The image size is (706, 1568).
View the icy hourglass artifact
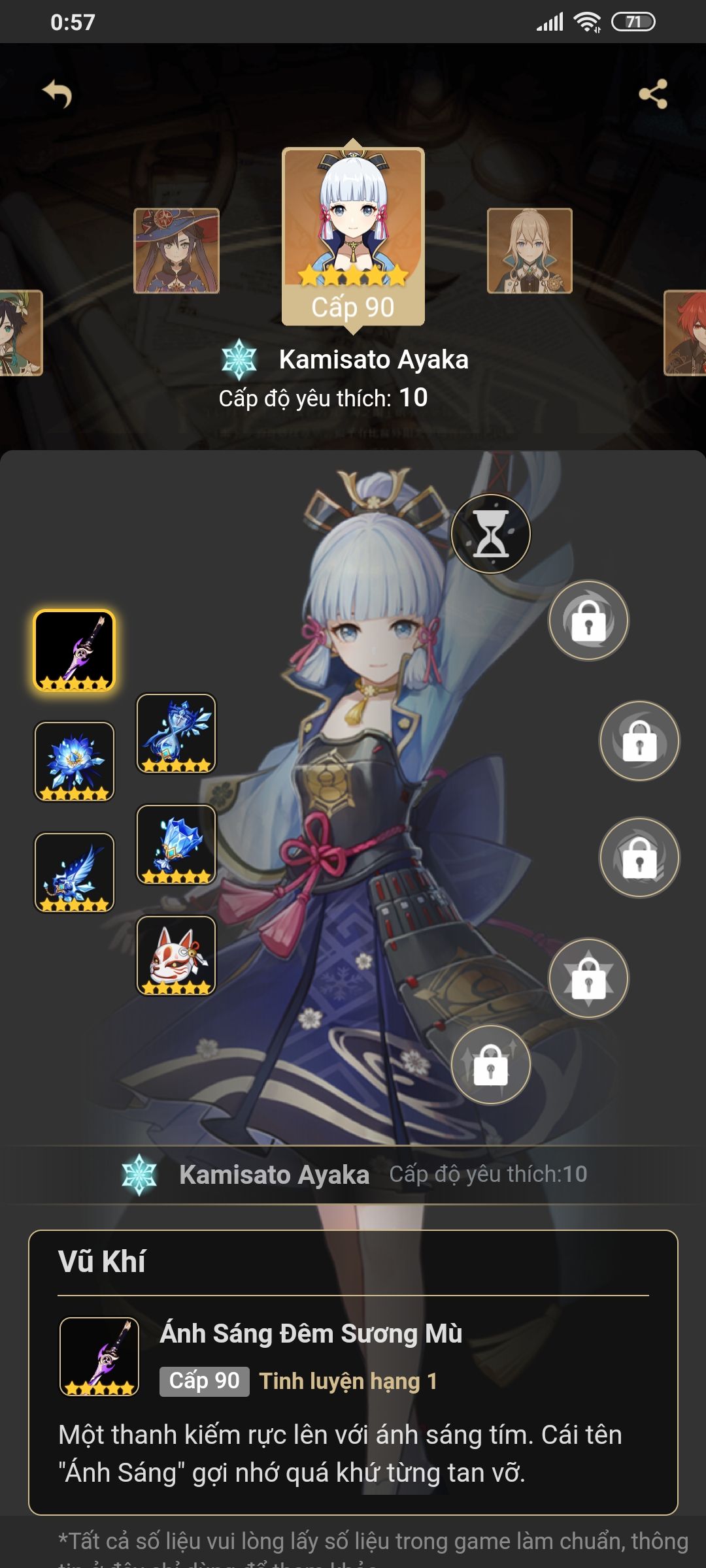pos(176,733)
